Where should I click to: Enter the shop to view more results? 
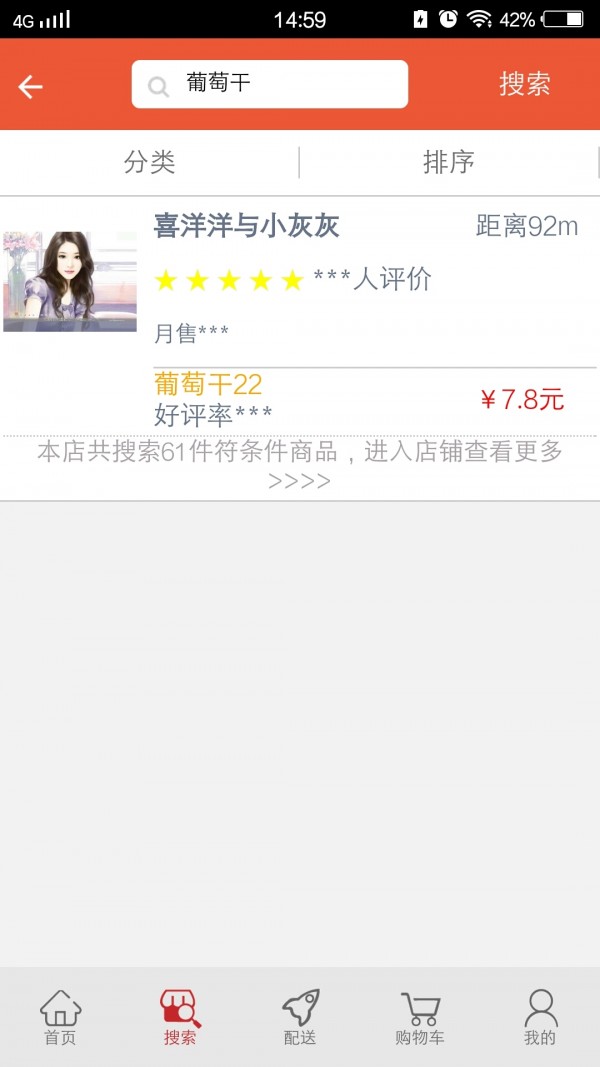coord(300,466)
